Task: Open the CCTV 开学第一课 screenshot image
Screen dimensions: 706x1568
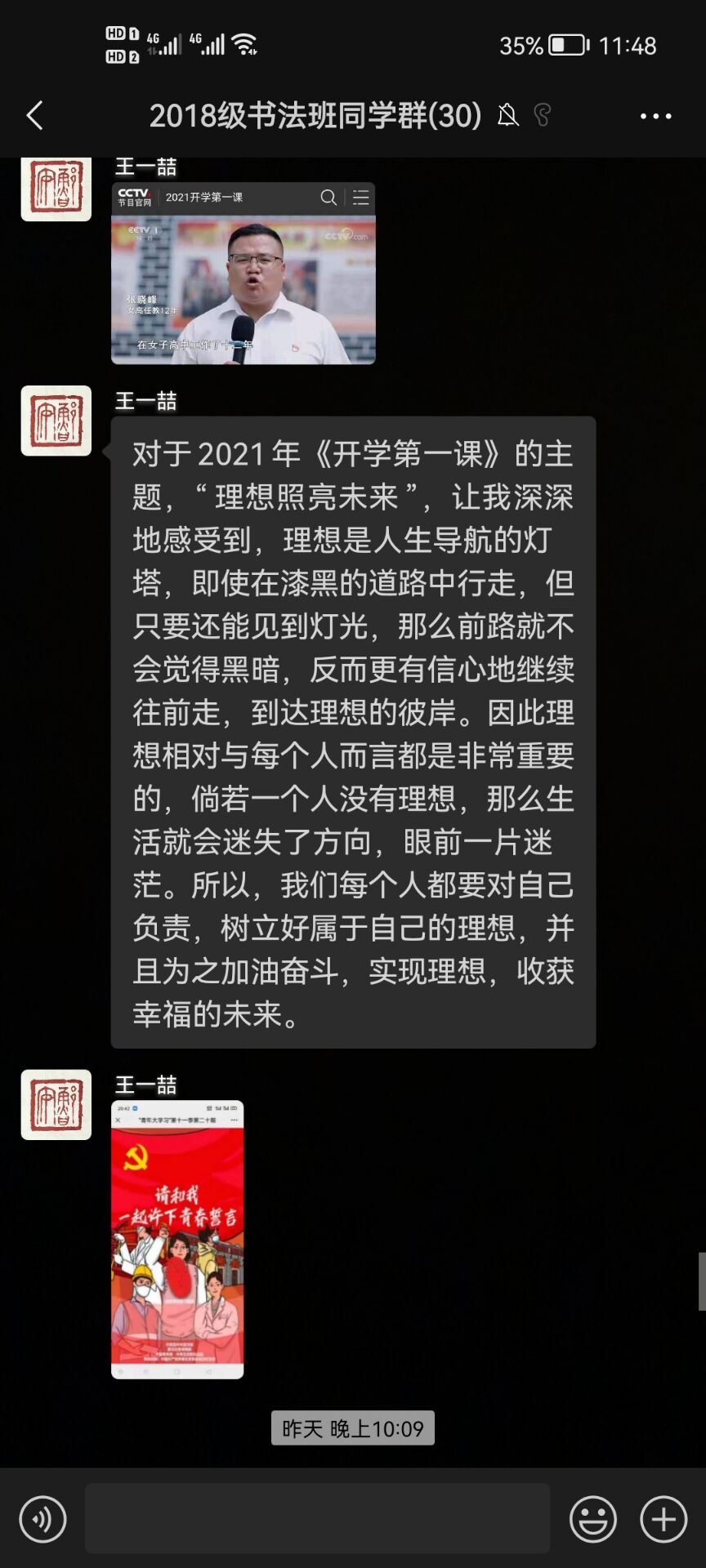Action: click(243, 274)
